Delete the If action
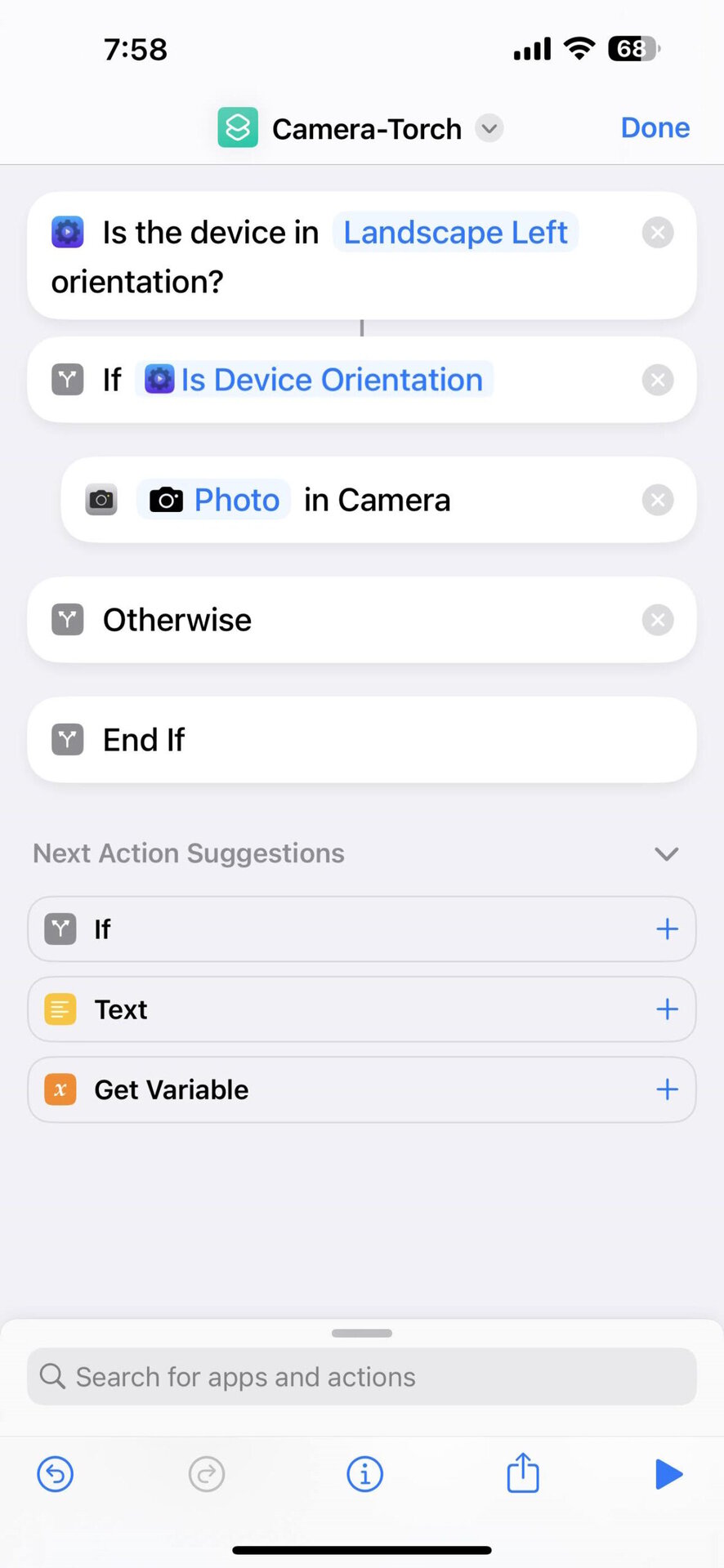This screenshot has height=1568, width=724. 657,380
